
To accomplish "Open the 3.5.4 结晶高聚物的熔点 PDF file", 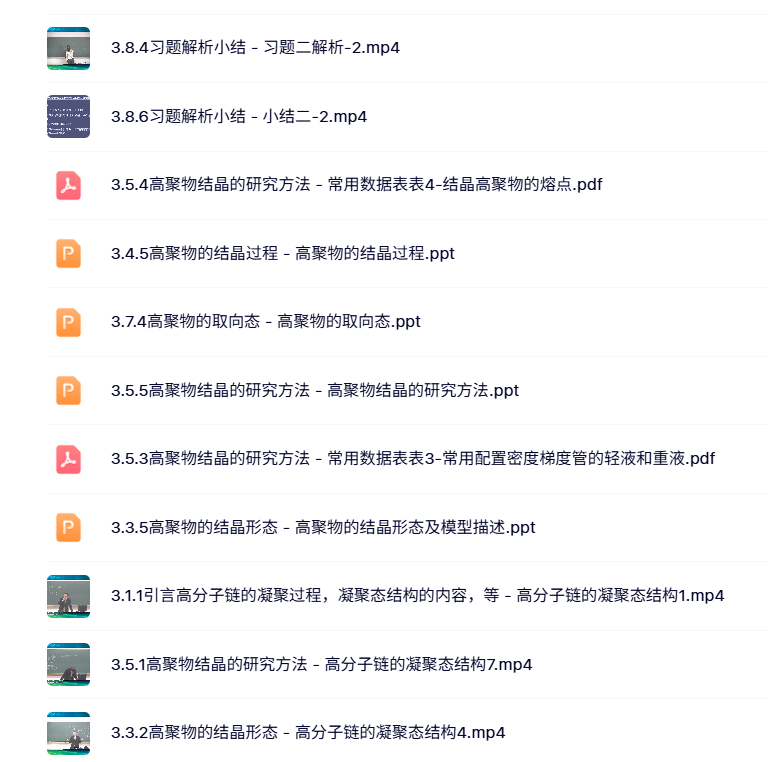I will click(356, 185).
